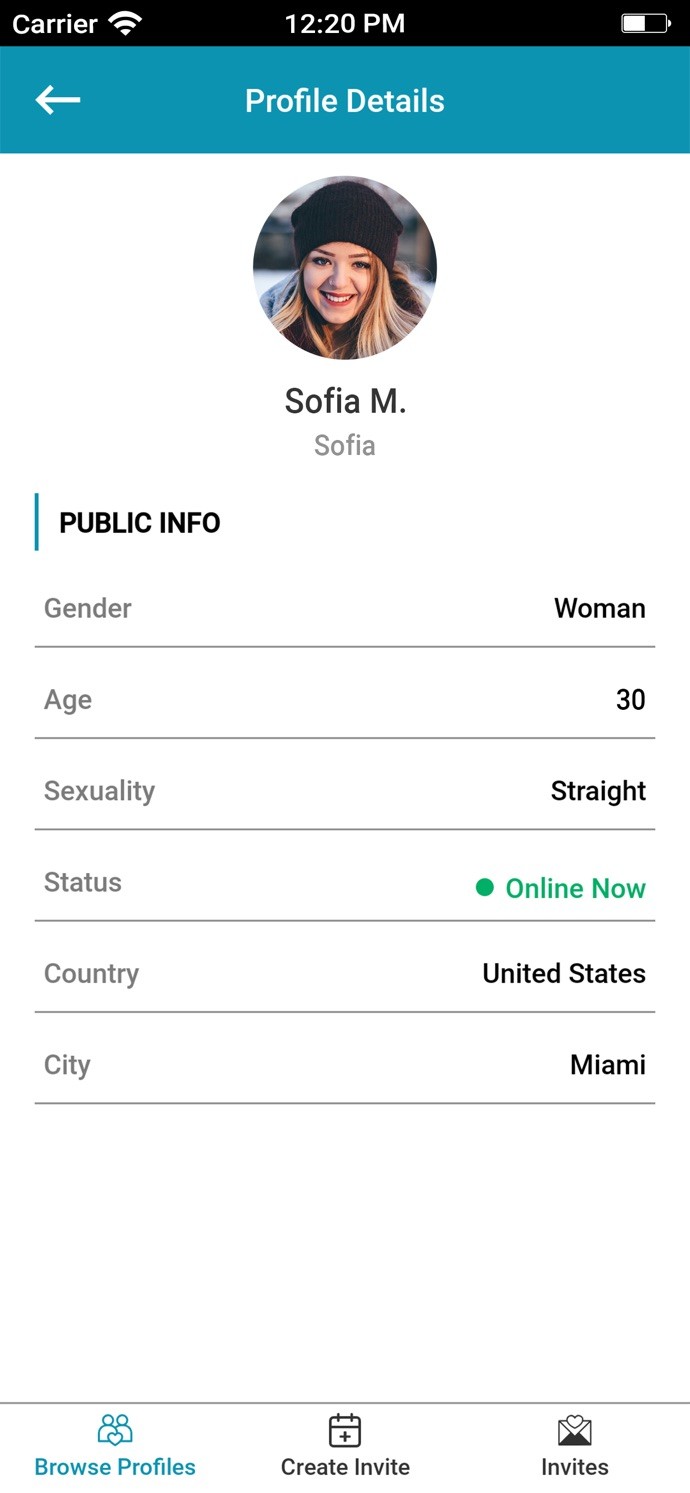Open the Create Invite tab

point(345,1446)
